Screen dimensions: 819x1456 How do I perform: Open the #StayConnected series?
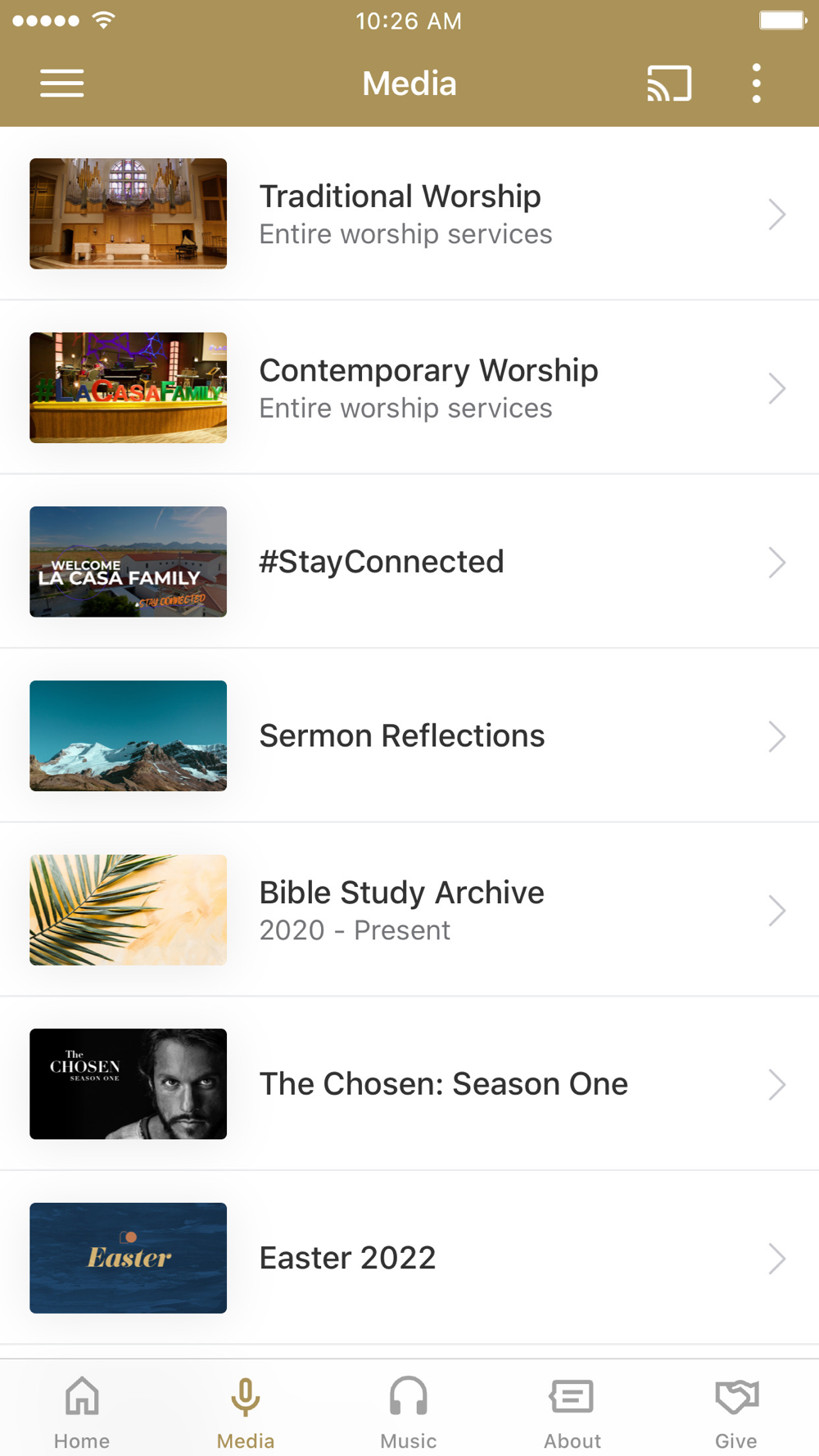pyautogui.click(x=409, y=562)
